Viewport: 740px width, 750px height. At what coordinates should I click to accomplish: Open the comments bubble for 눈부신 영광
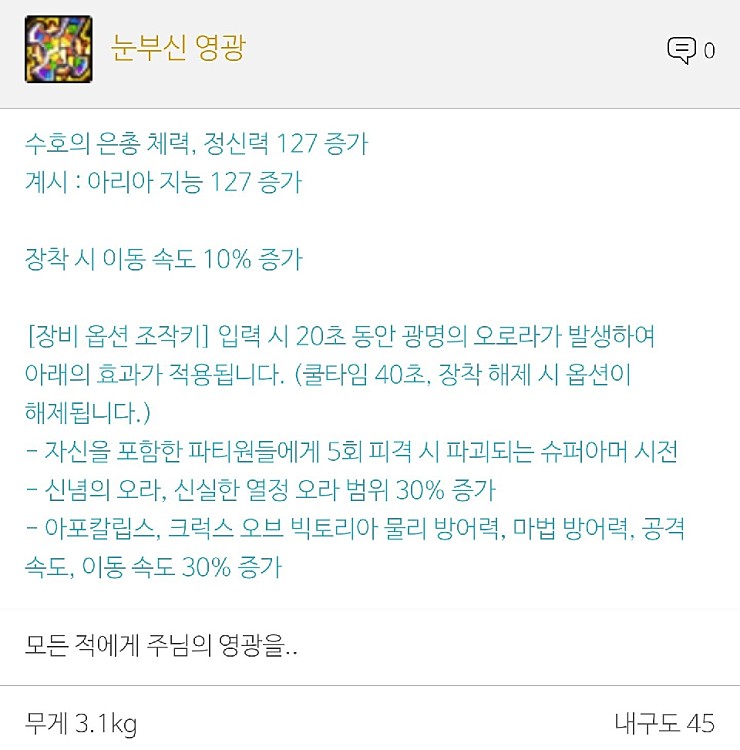click(682, 50)
